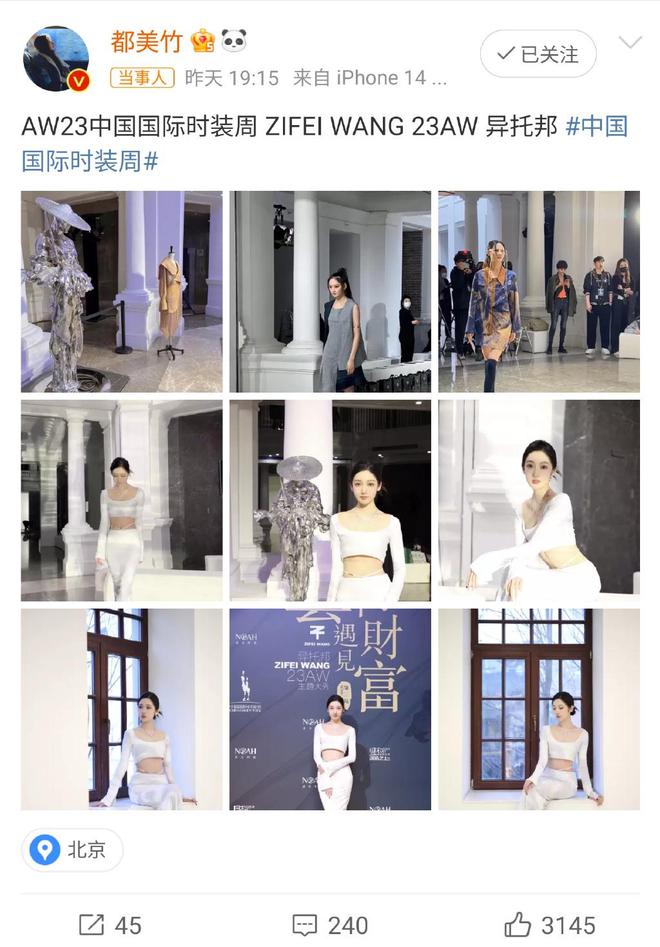Open the silver sculpture and mannequin photo
Screen dimensions: 660x947
coord(122,291)
